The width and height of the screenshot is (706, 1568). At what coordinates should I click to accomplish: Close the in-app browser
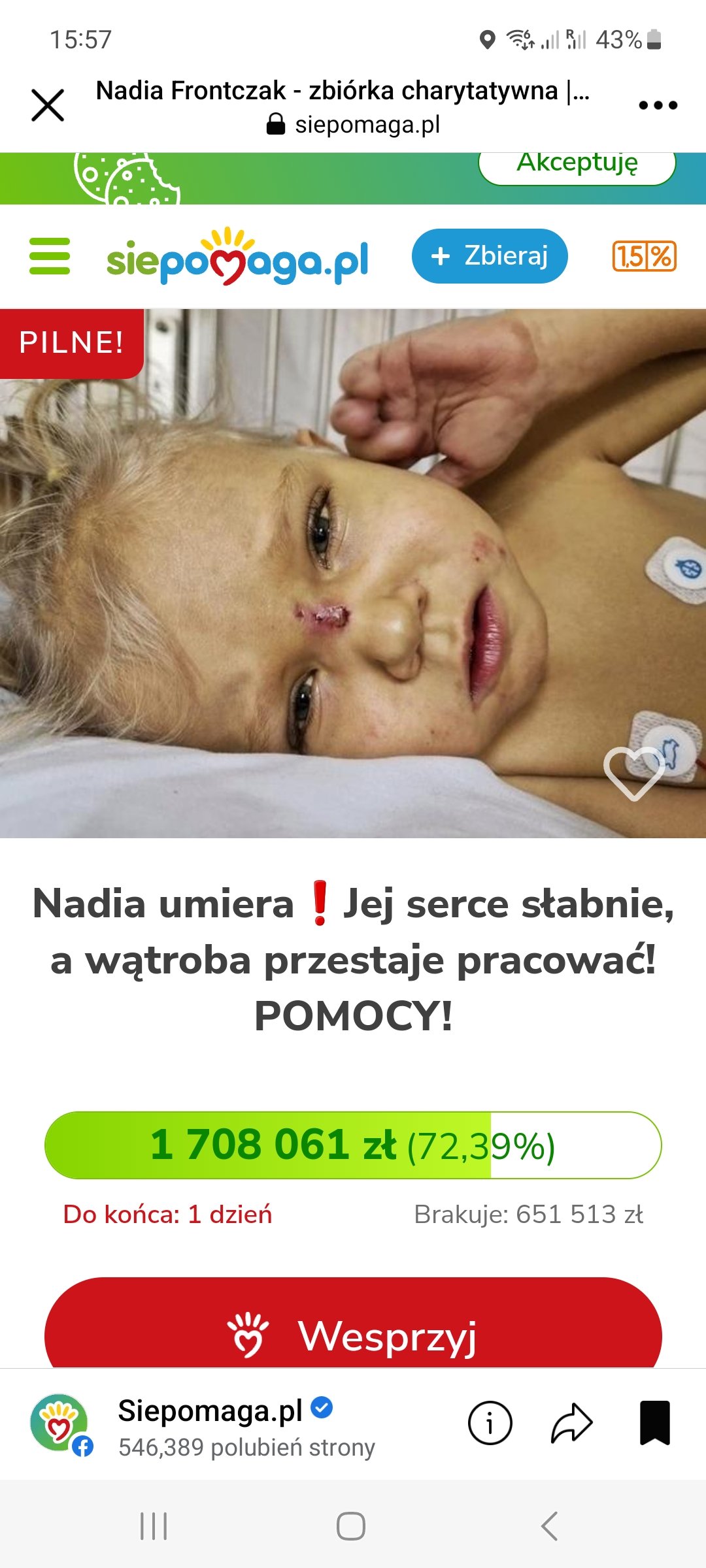[48, 105]
